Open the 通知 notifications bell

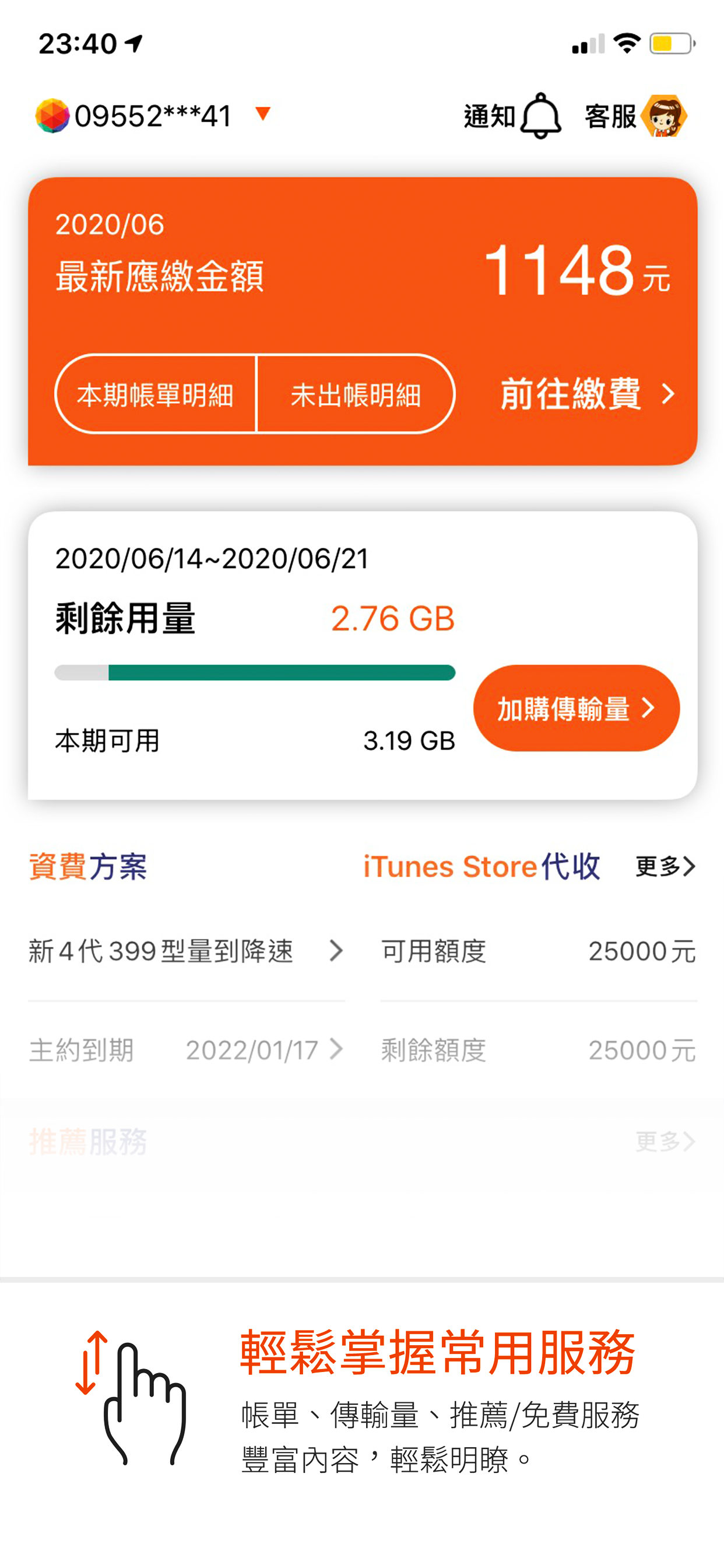click(x=540, y=116)
